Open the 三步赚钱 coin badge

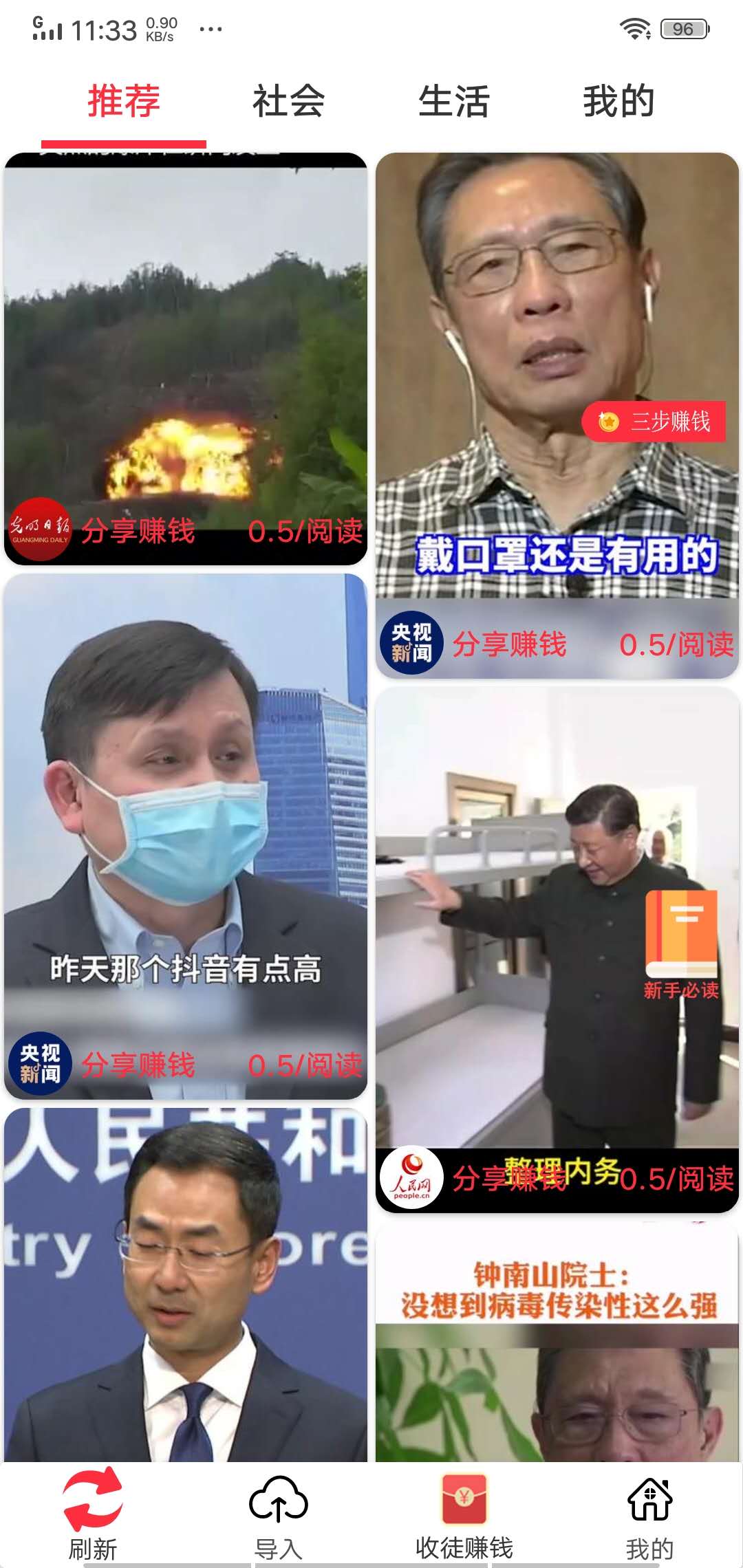click(x=652, y=424)
